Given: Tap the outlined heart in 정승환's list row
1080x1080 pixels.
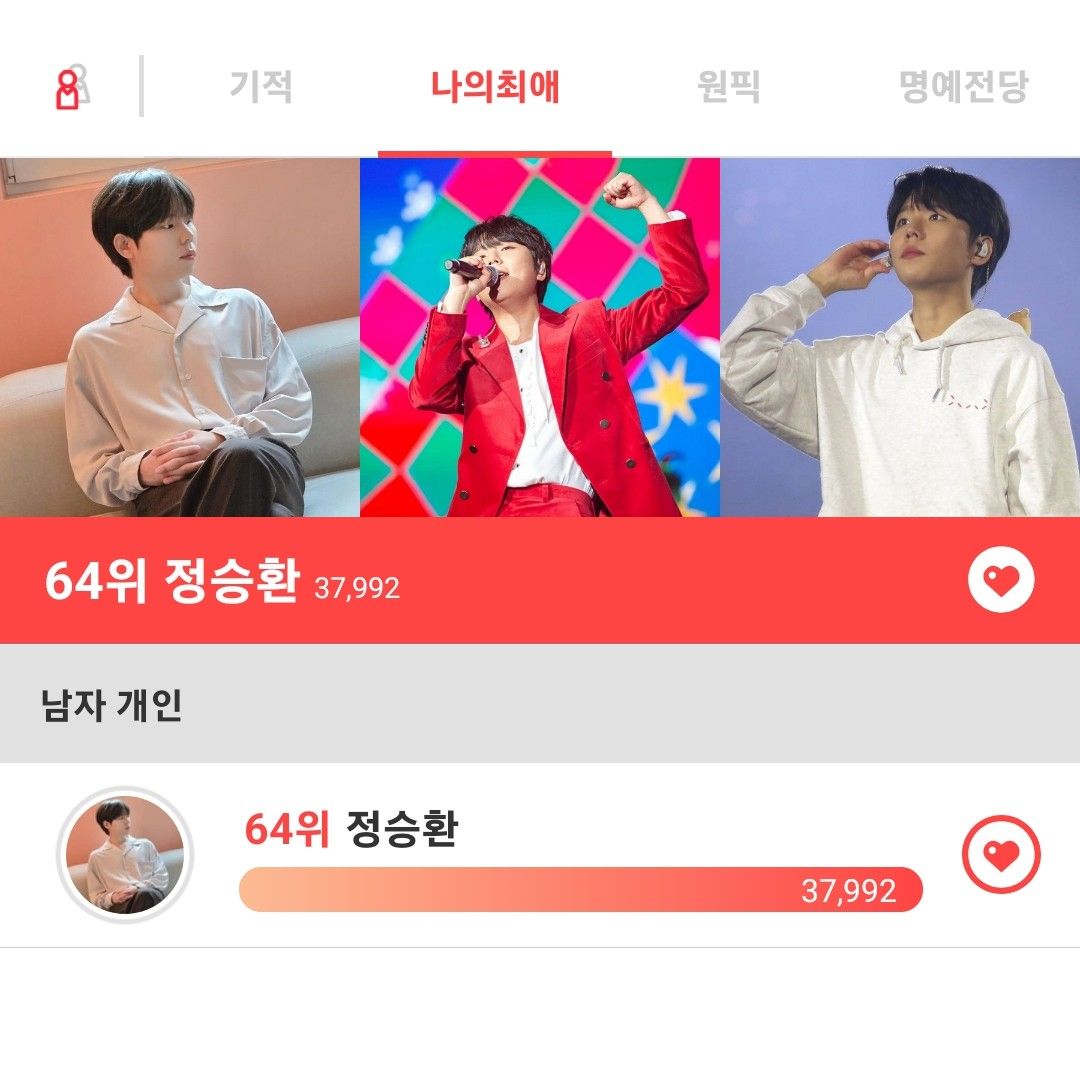Looking at the screenshot, I should point(1000,855).
